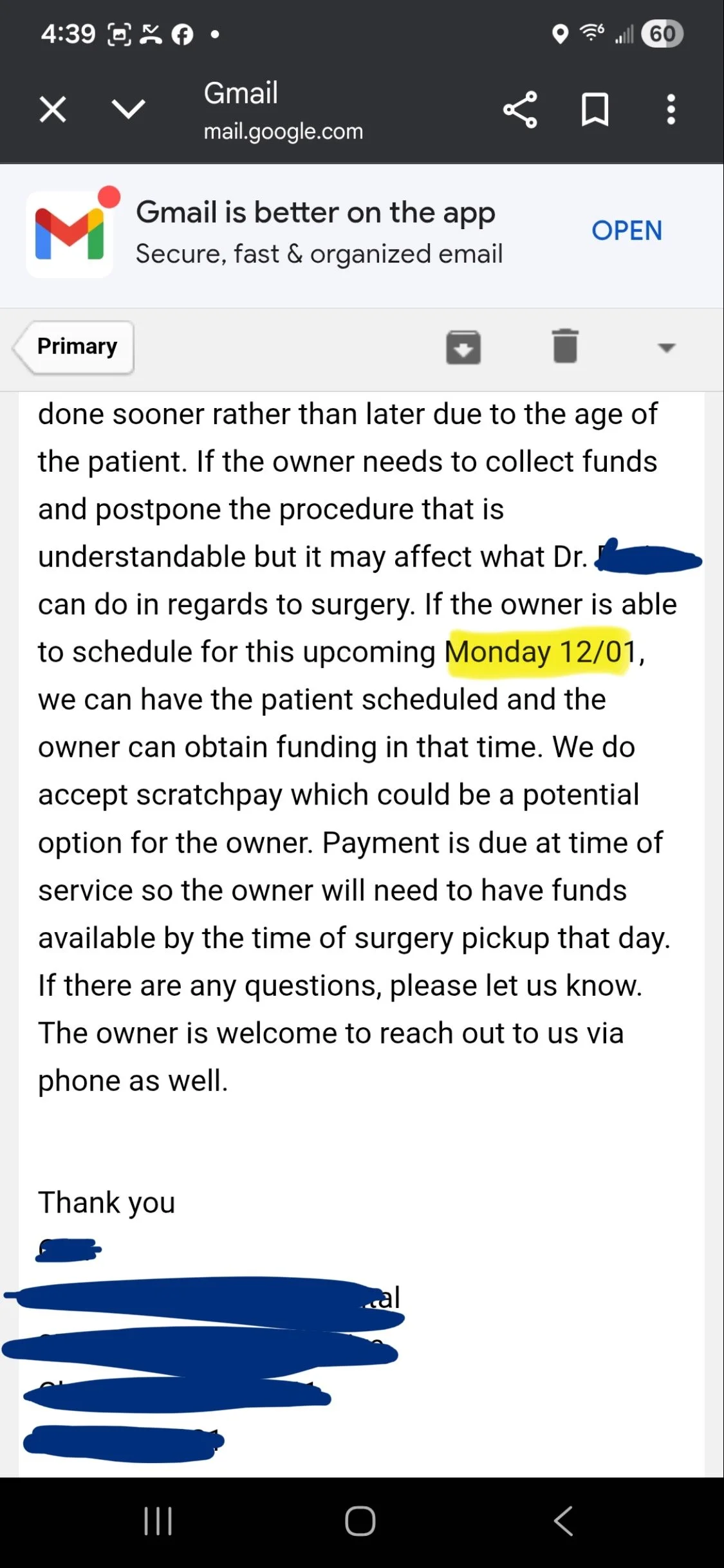Archive this email
The image size is (724, 1568).
[x=463, y=348]
